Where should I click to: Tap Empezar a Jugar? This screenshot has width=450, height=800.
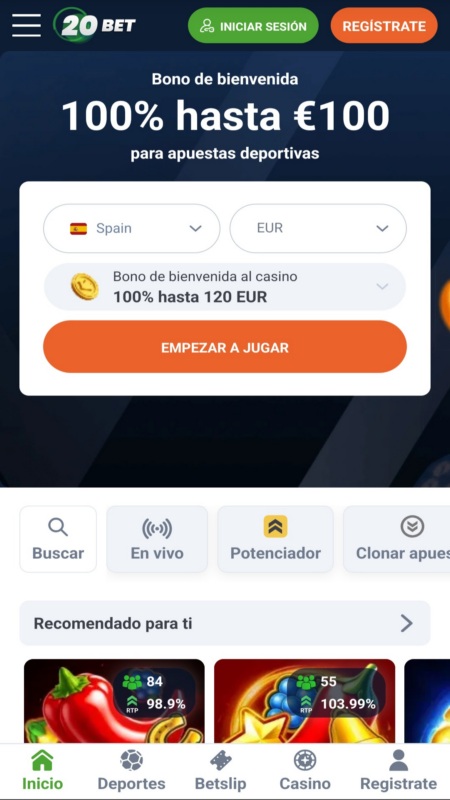224,347
